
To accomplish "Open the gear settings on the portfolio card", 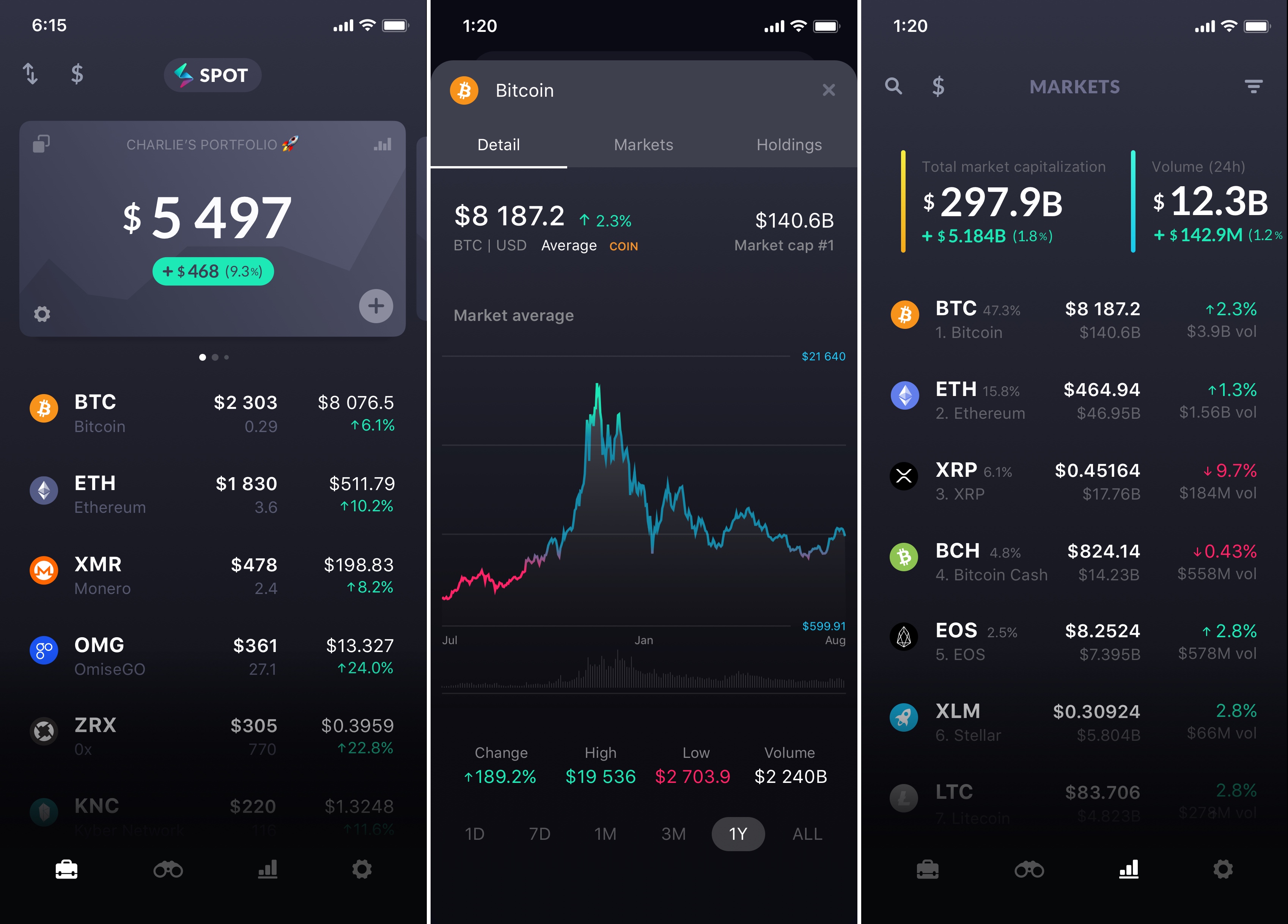I will click(x=42, y=313).
